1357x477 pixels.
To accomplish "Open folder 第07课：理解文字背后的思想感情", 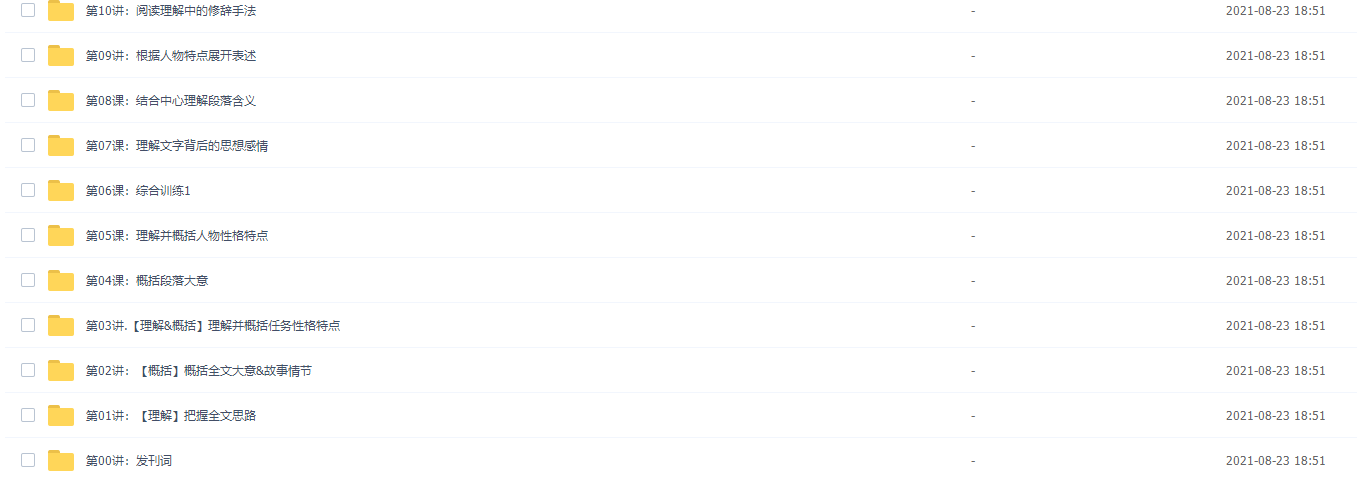I will [176, 146].
